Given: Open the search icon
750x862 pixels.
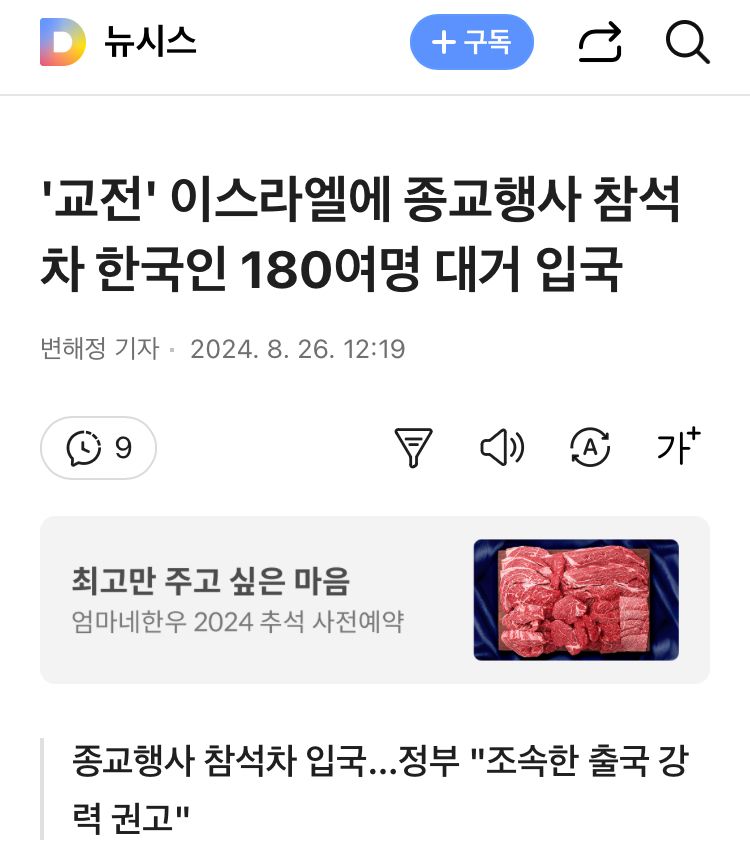Looking at the screenshot, I should click(x=687, y=43).
